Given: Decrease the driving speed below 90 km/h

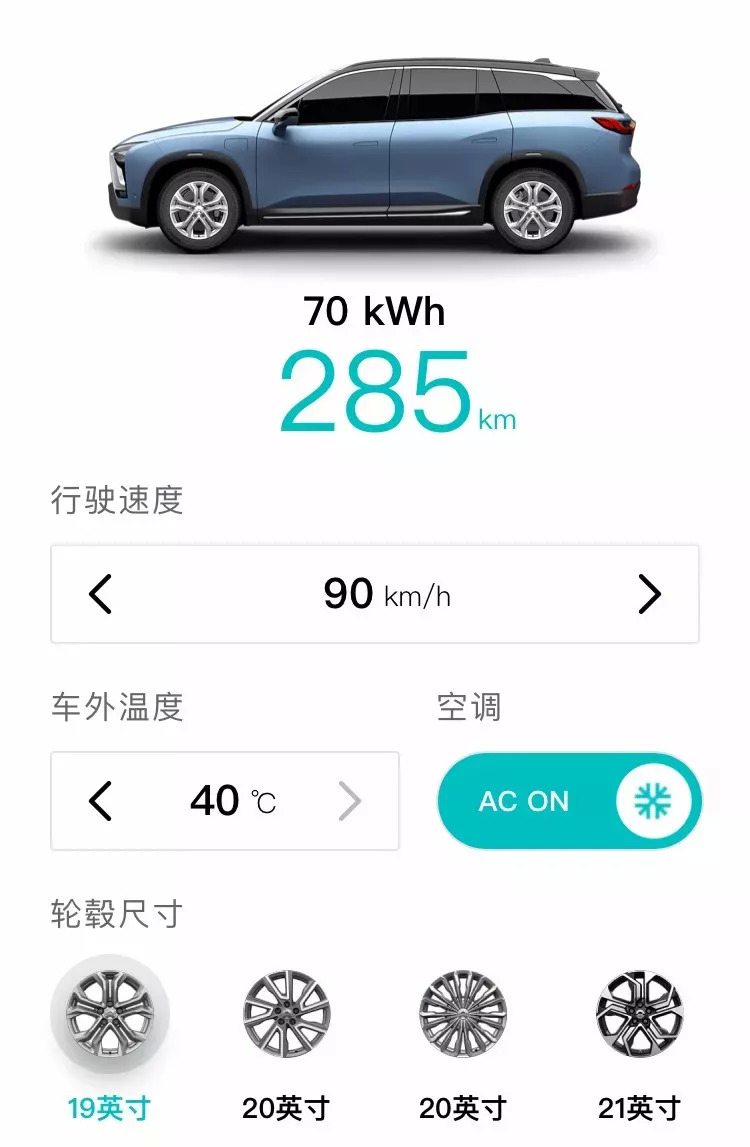Looking at the screenshot, I should click(x=100, y=595).
